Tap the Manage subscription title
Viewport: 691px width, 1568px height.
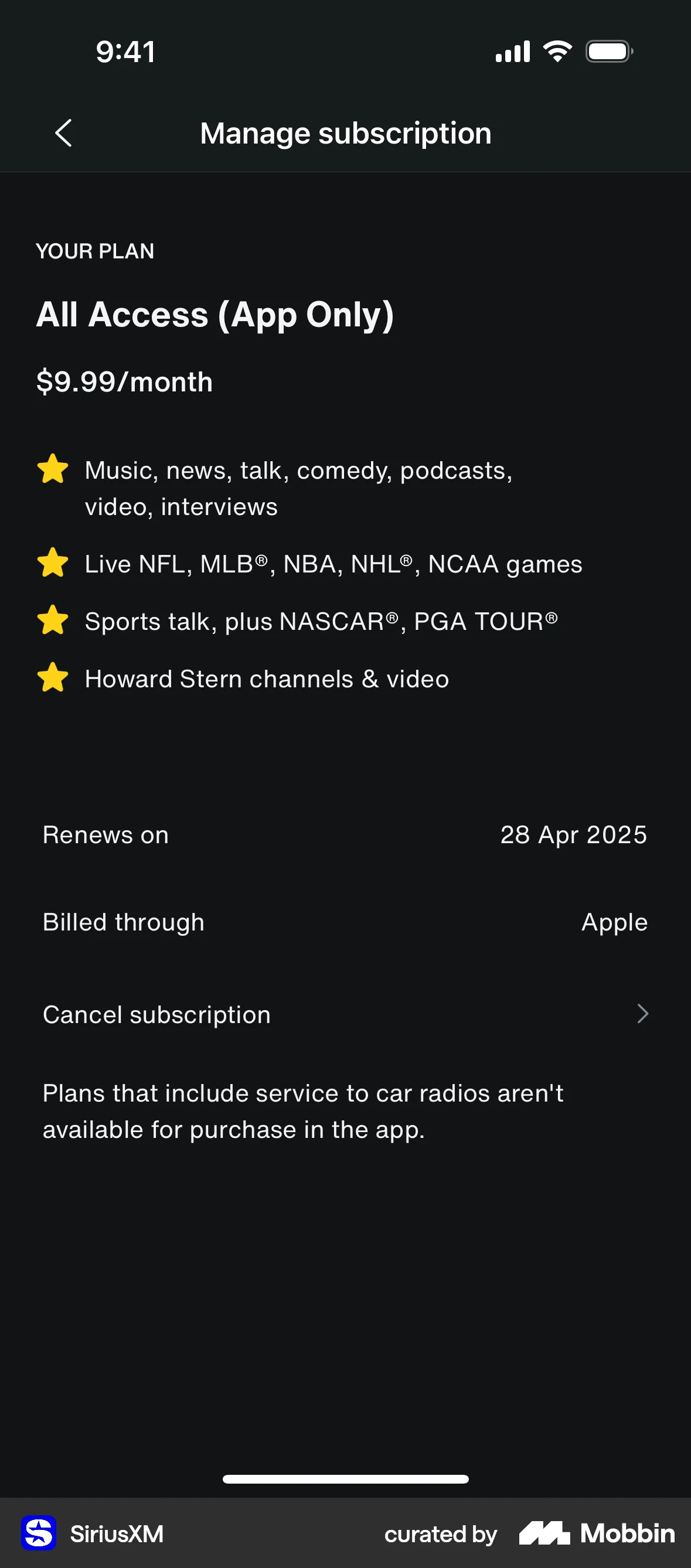click(345, 132)
